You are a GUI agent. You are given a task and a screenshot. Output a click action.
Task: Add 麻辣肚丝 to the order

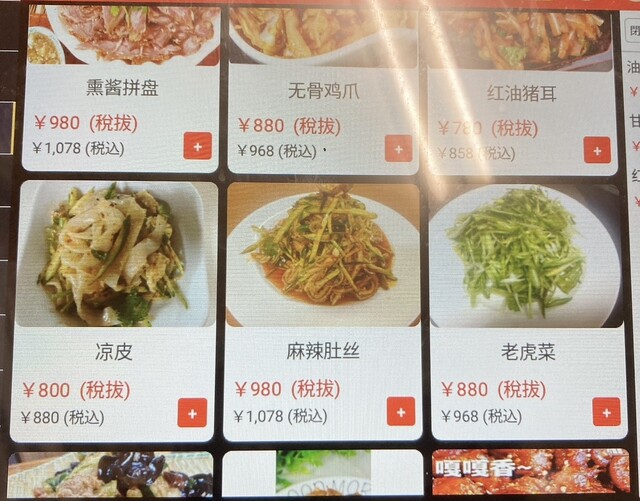(400, 411)
